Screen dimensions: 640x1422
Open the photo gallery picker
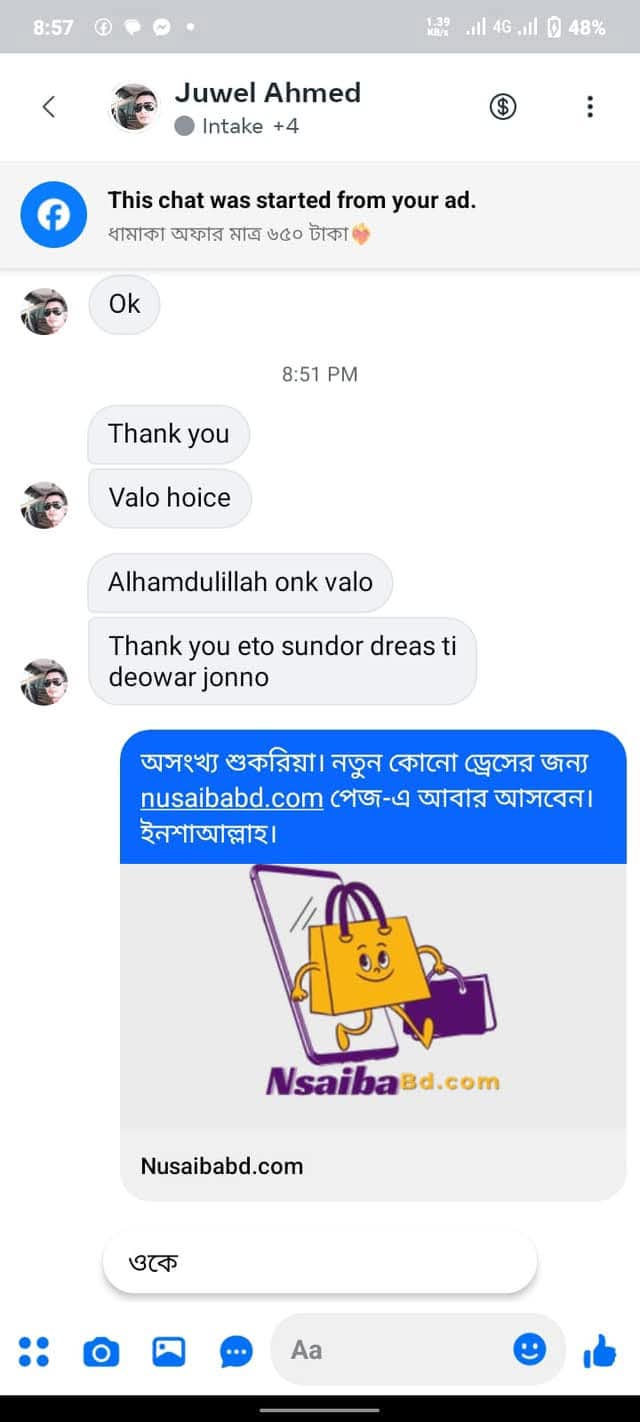pos(168,1352)
